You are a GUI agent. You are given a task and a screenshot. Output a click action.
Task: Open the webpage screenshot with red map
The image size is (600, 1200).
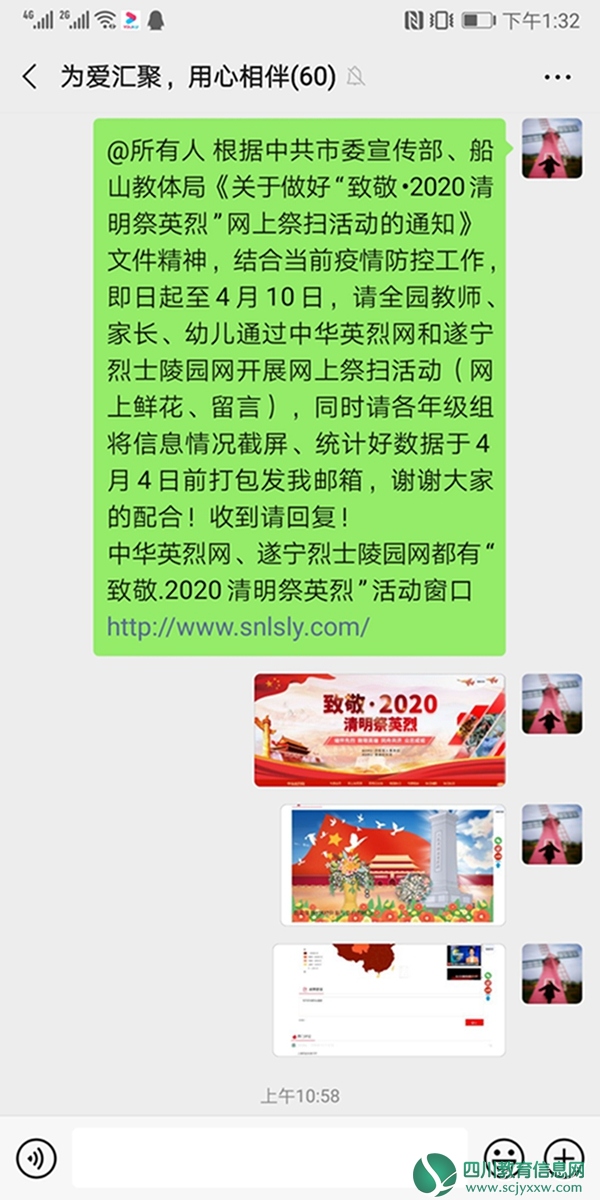(389, 999)
